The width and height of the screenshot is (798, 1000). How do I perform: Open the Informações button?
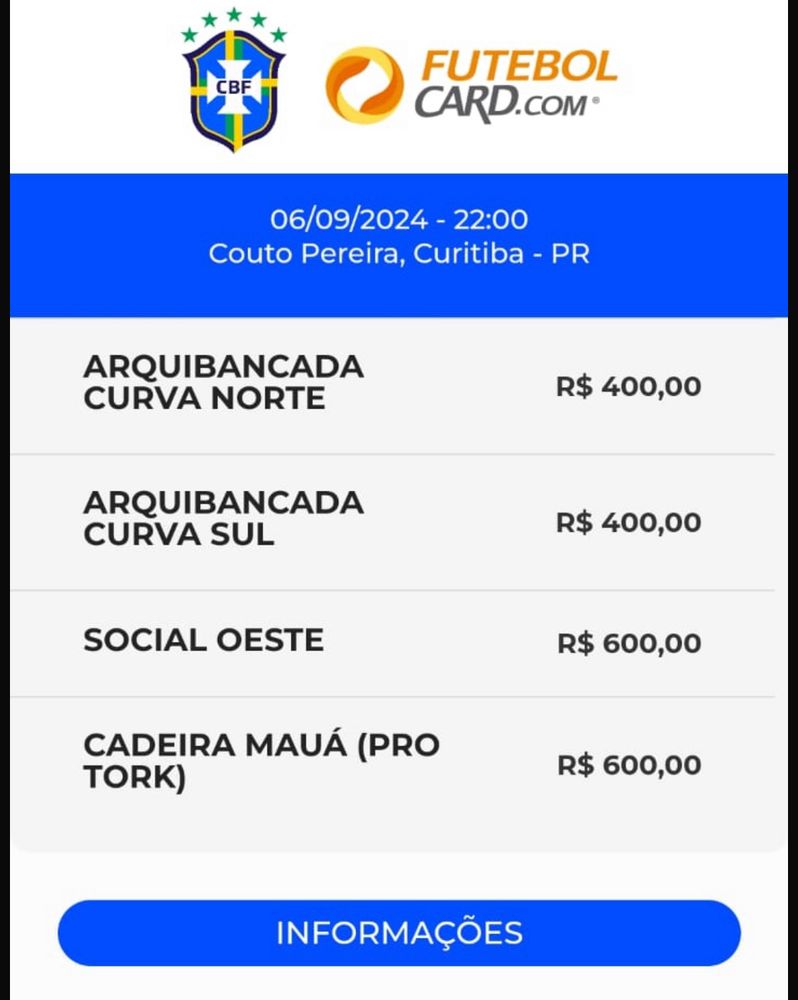tap(399, 932)
